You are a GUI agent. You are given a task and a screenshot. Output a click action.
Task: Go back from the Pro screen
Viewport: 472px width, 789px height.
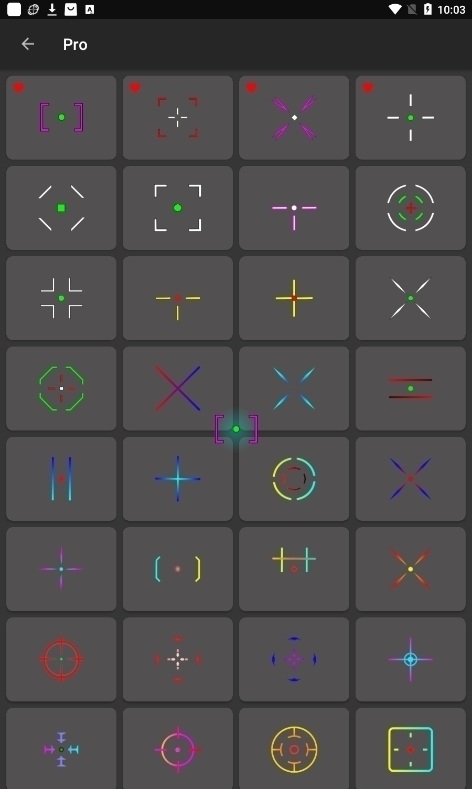[x=28, y=44]
